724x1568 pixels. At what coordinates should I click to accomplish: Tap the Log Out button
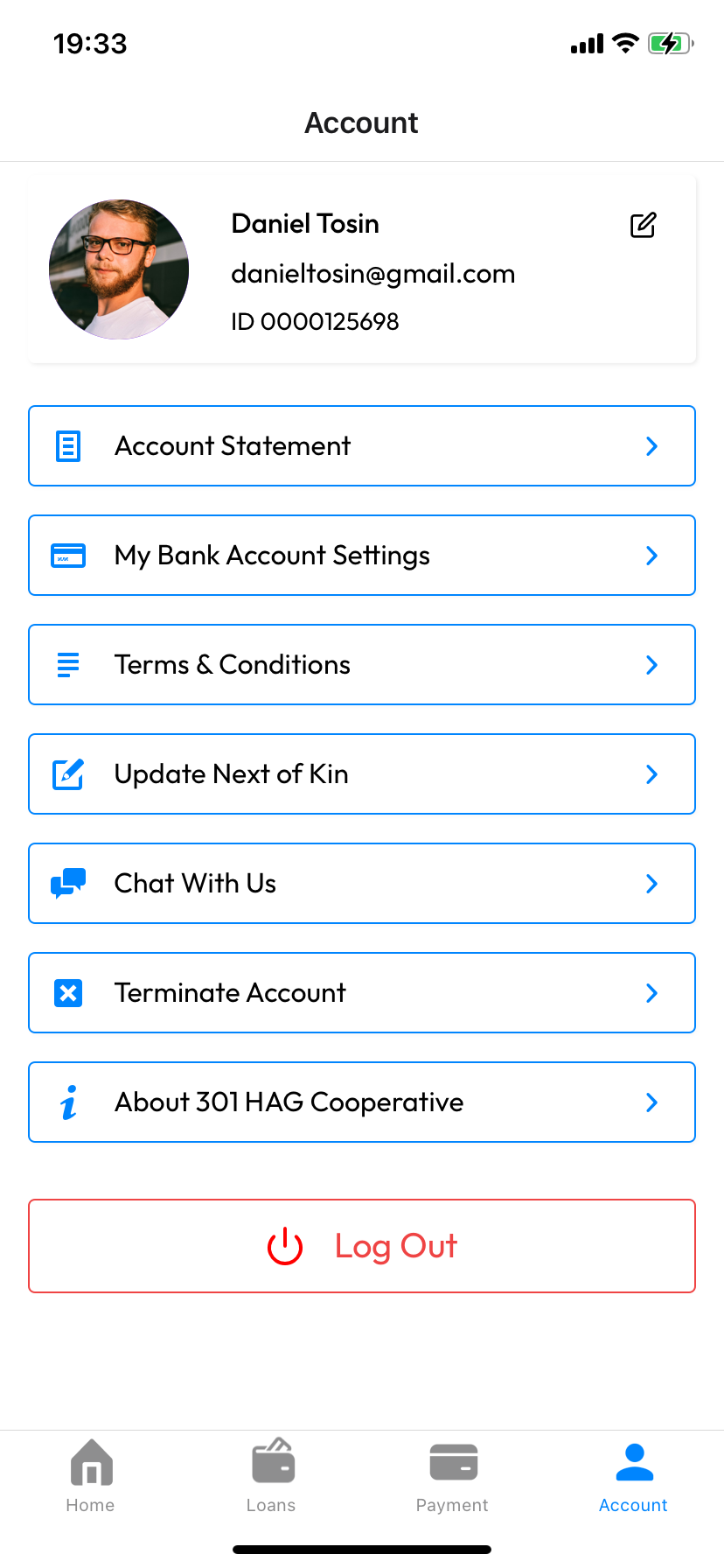tap(362, 1246)
